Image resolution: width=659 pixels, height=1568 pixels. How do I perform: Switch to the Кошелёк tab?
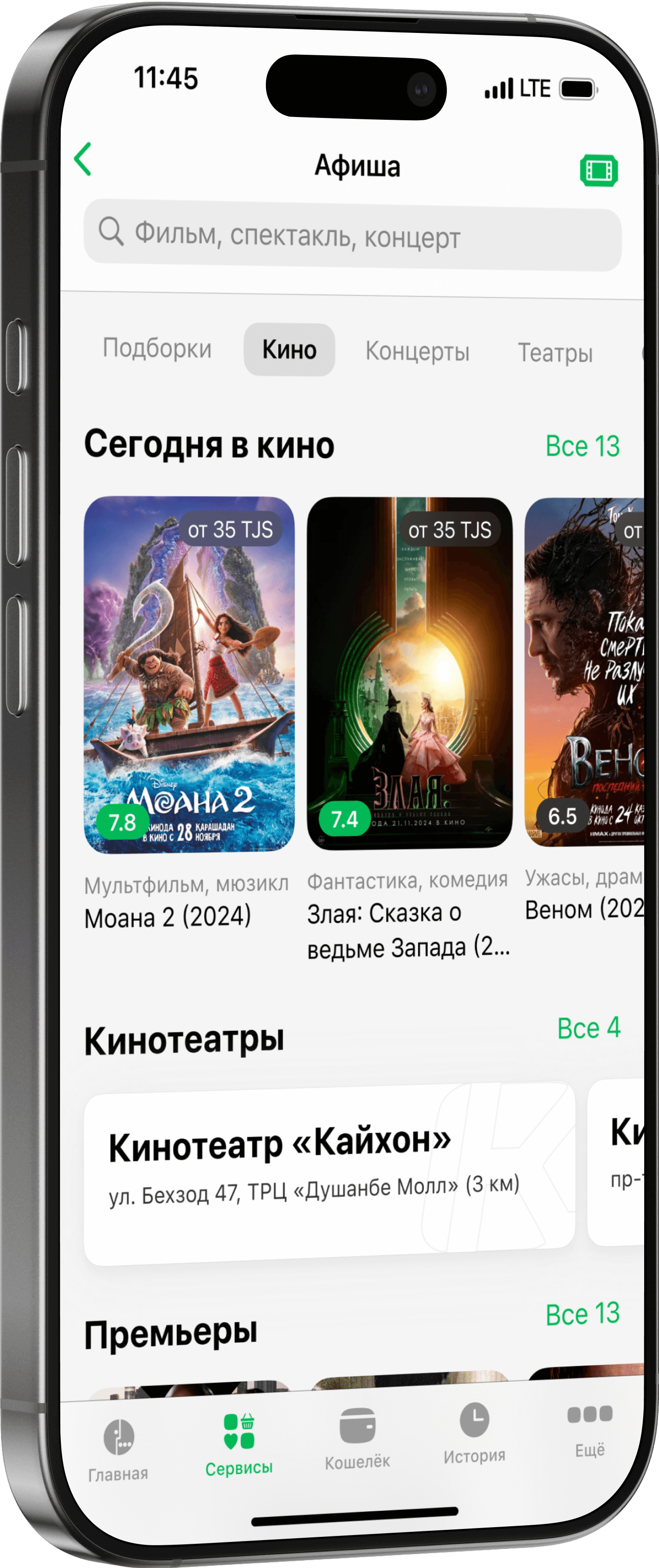pos(357,1440)
